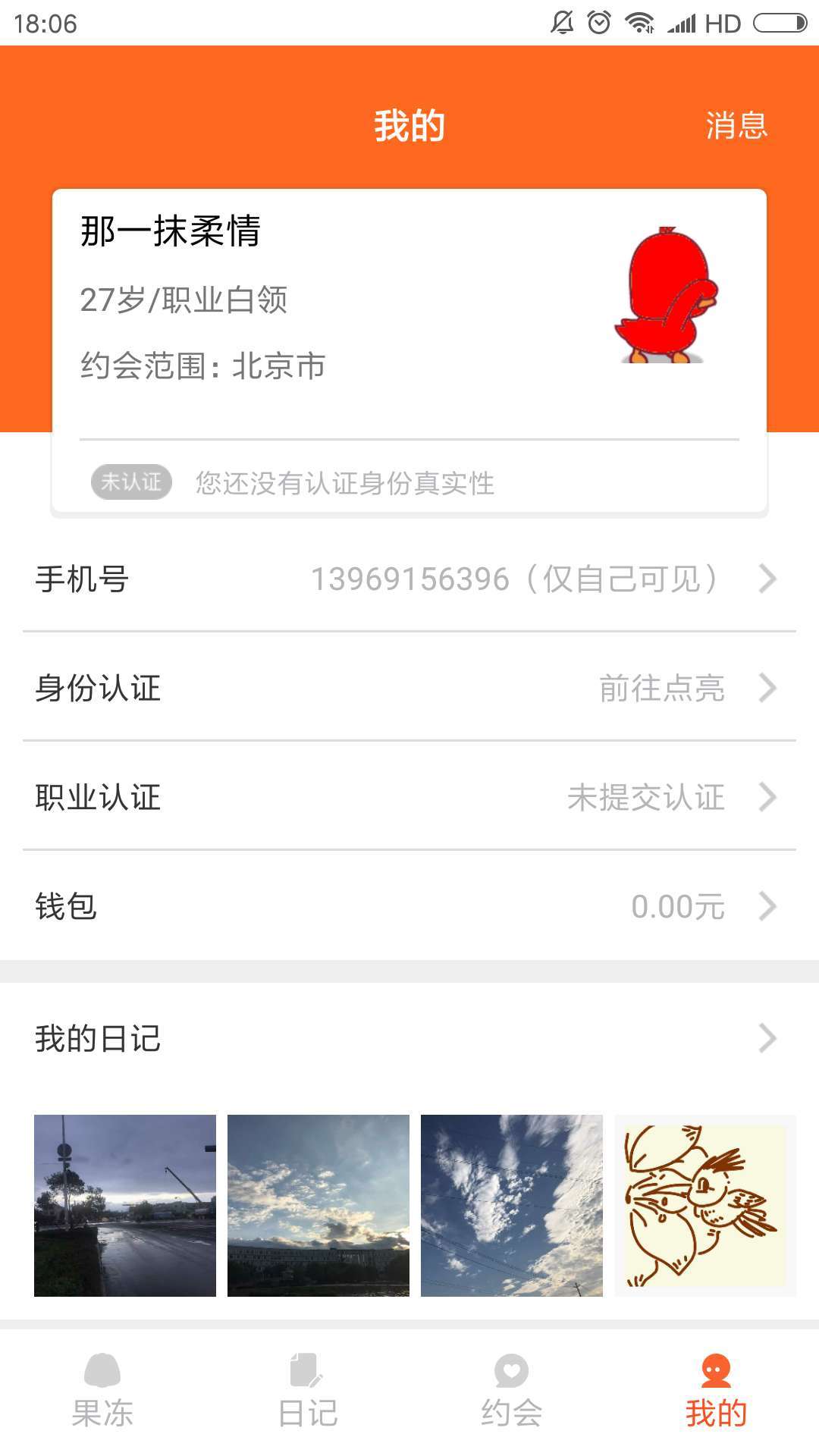View the diary photo of the cartoon bird drawing
Screen dimensions: 819x1456
tap(705, 1206)
